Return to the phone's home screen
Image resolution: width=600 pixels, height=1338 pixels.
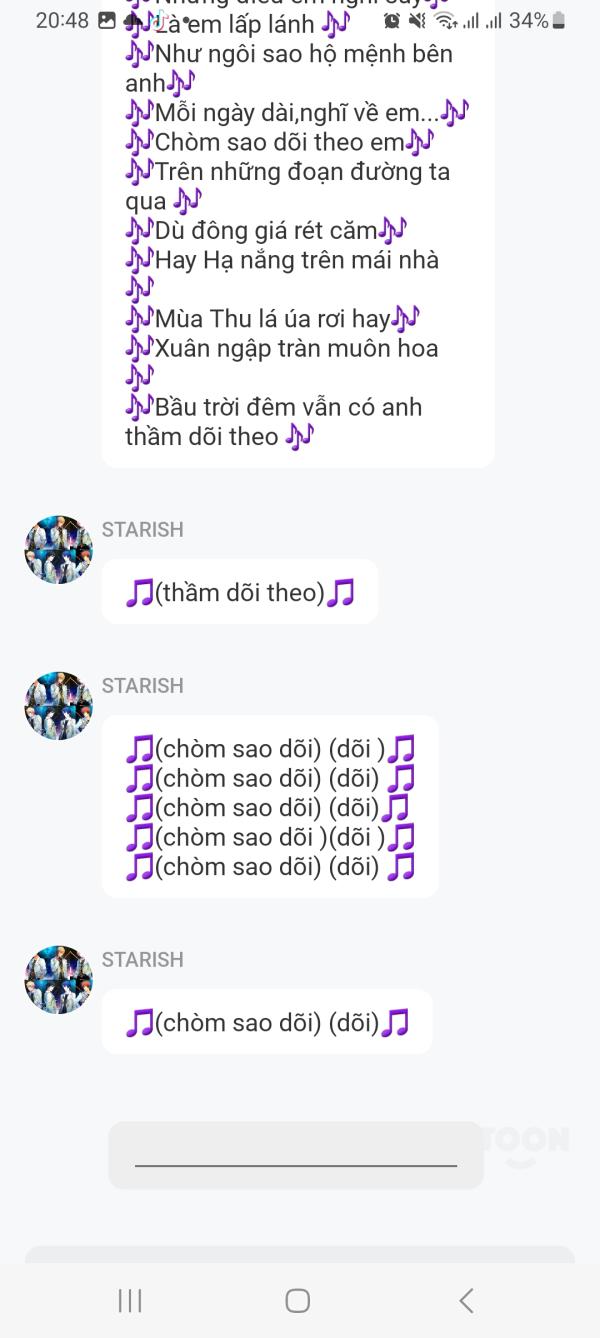(x=298, y=1300)
